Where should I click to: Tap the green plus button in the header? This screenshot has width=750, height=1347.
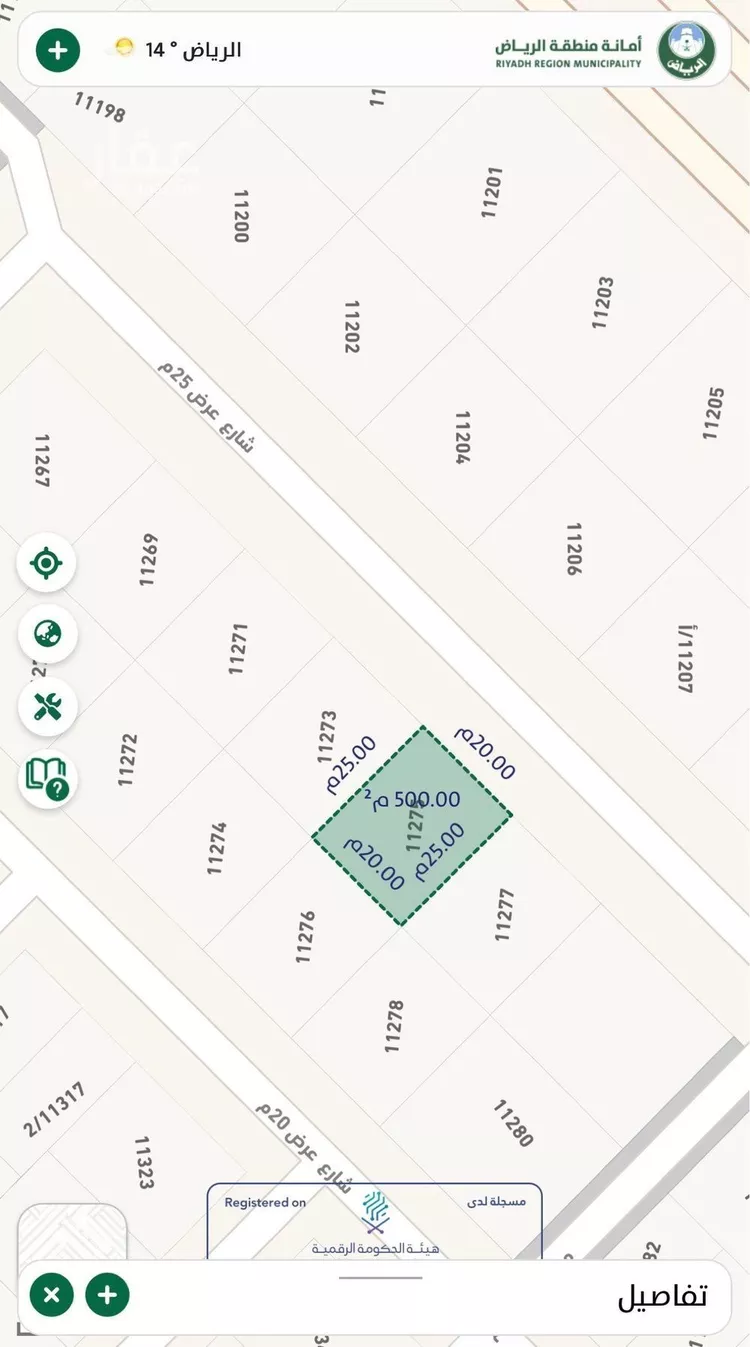point(58,50)
